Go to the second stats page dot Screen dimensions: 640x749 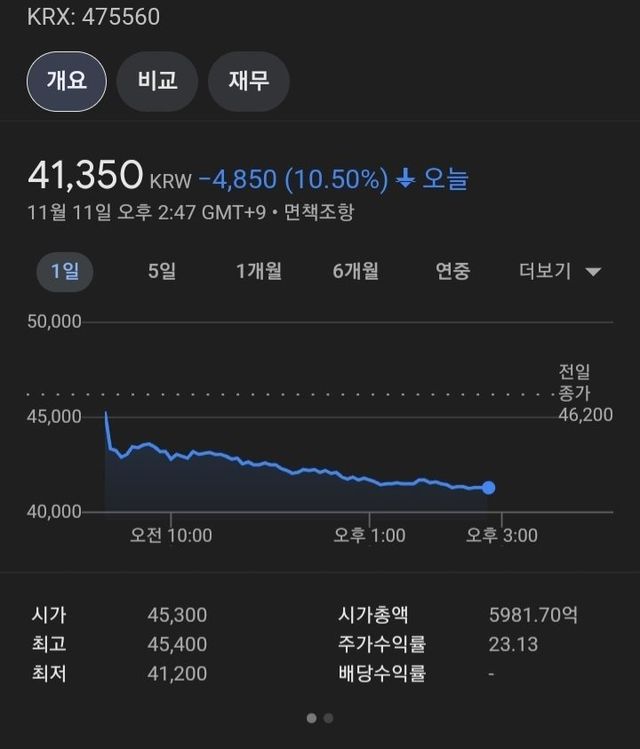328,718
